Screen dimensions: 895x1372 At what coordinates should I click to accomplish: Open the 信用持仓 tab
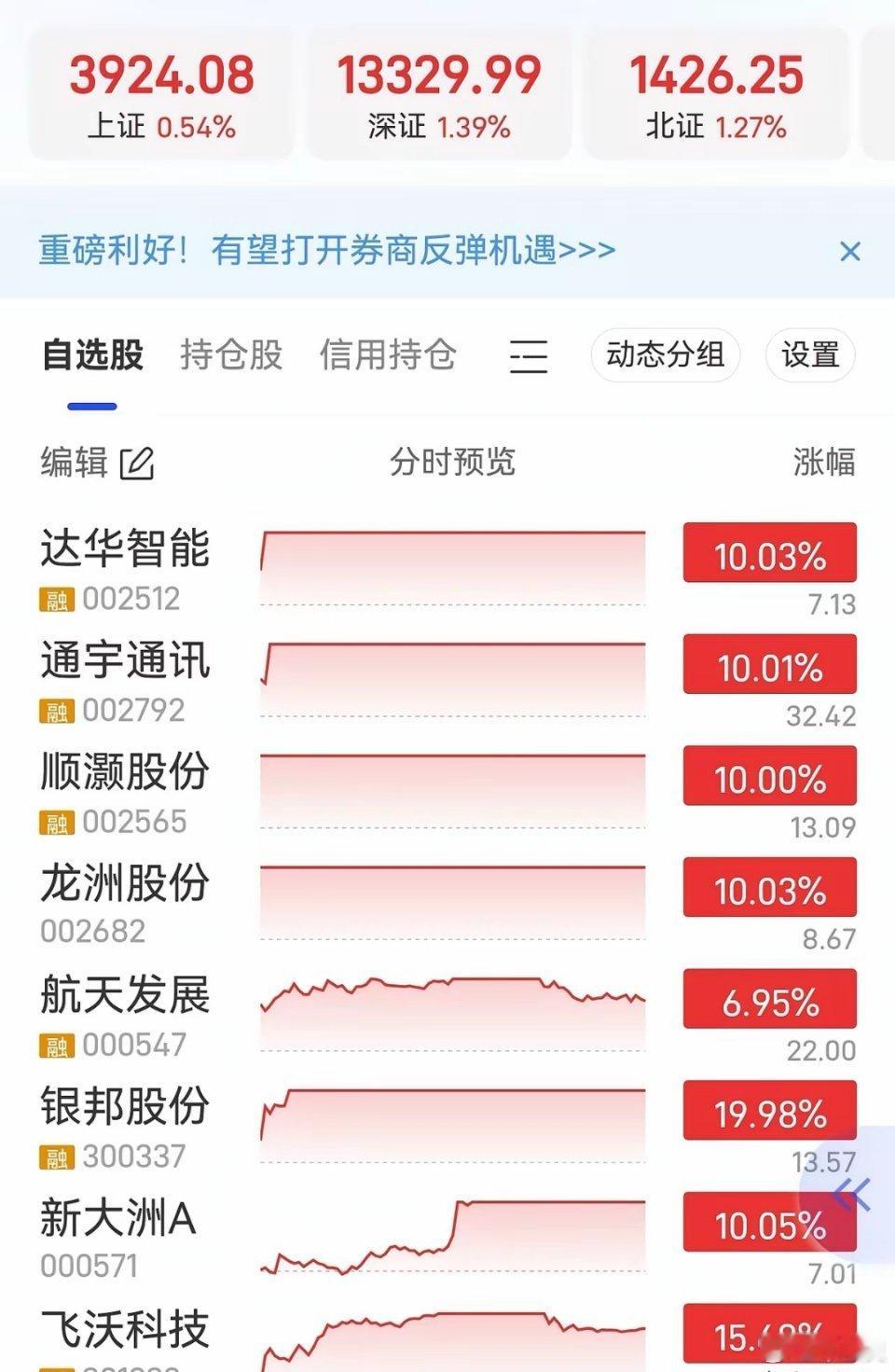[x=389, y=355]
